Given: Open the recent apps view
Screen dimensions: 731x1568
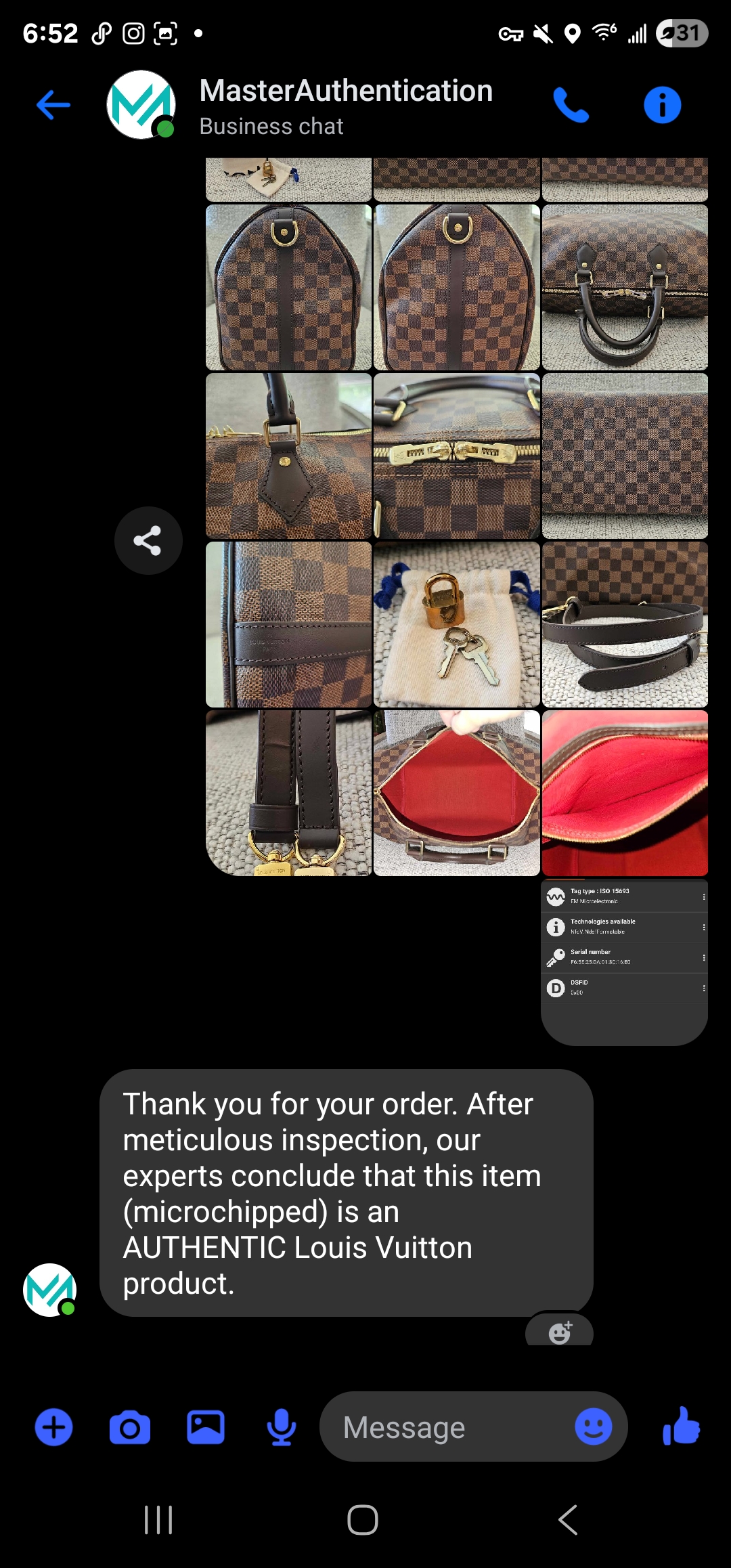Looking at the screenshot, I should pyautogui.click(x=158, y=1520).
